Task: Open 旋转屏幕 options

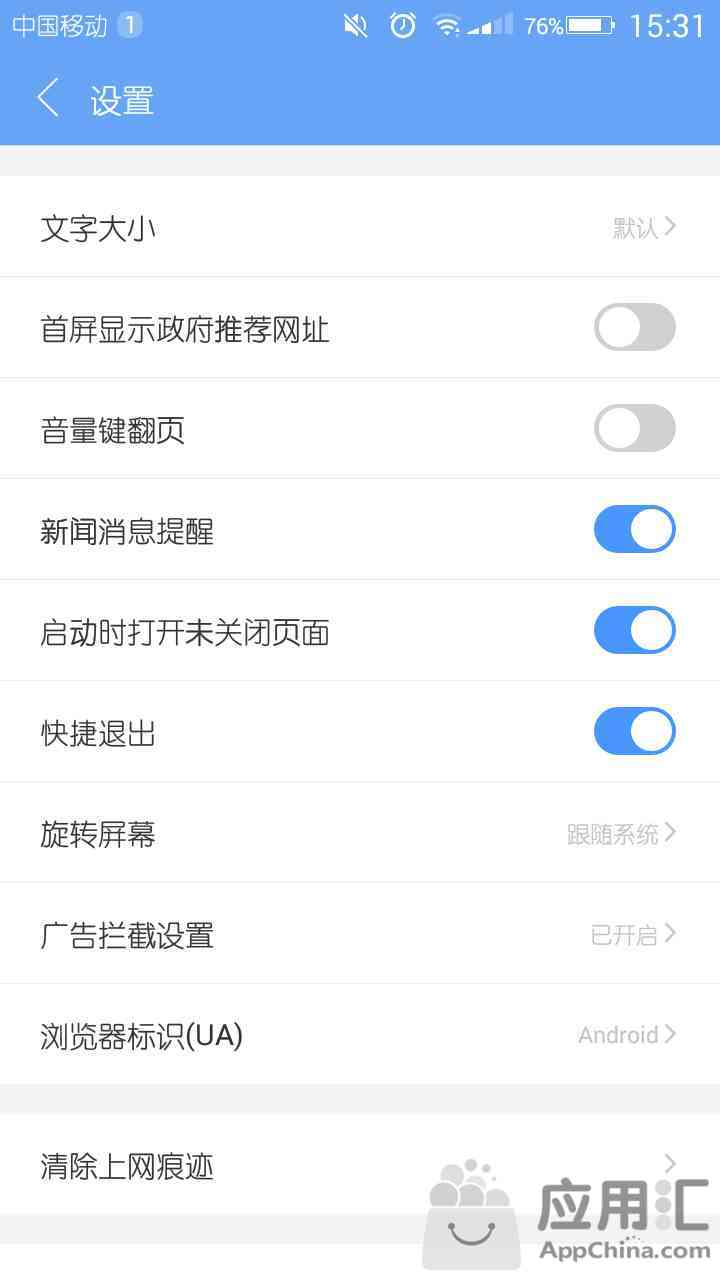Action: coord(360,833)
